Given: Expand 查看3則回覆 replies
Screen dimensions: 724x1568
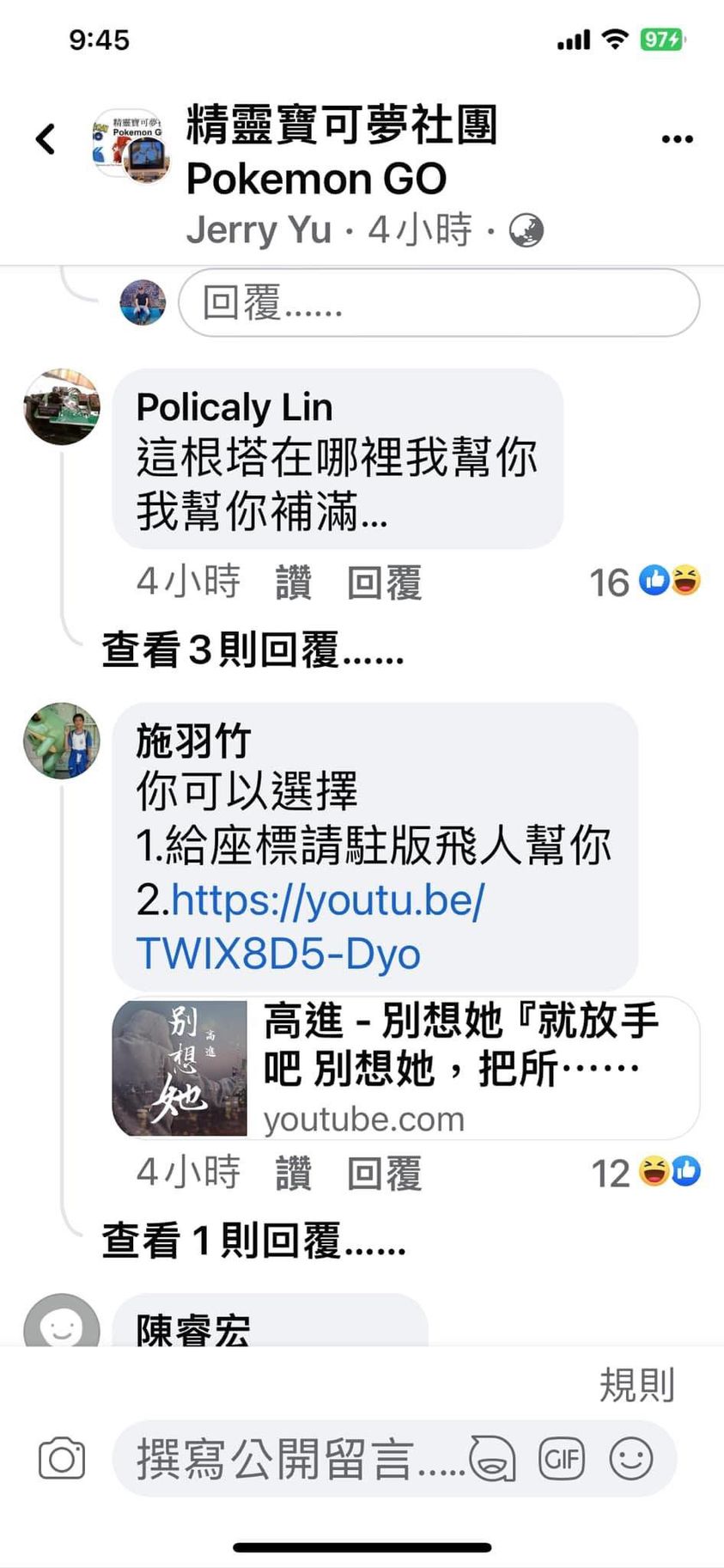Looking at the screenshot, I should [252, 650].
